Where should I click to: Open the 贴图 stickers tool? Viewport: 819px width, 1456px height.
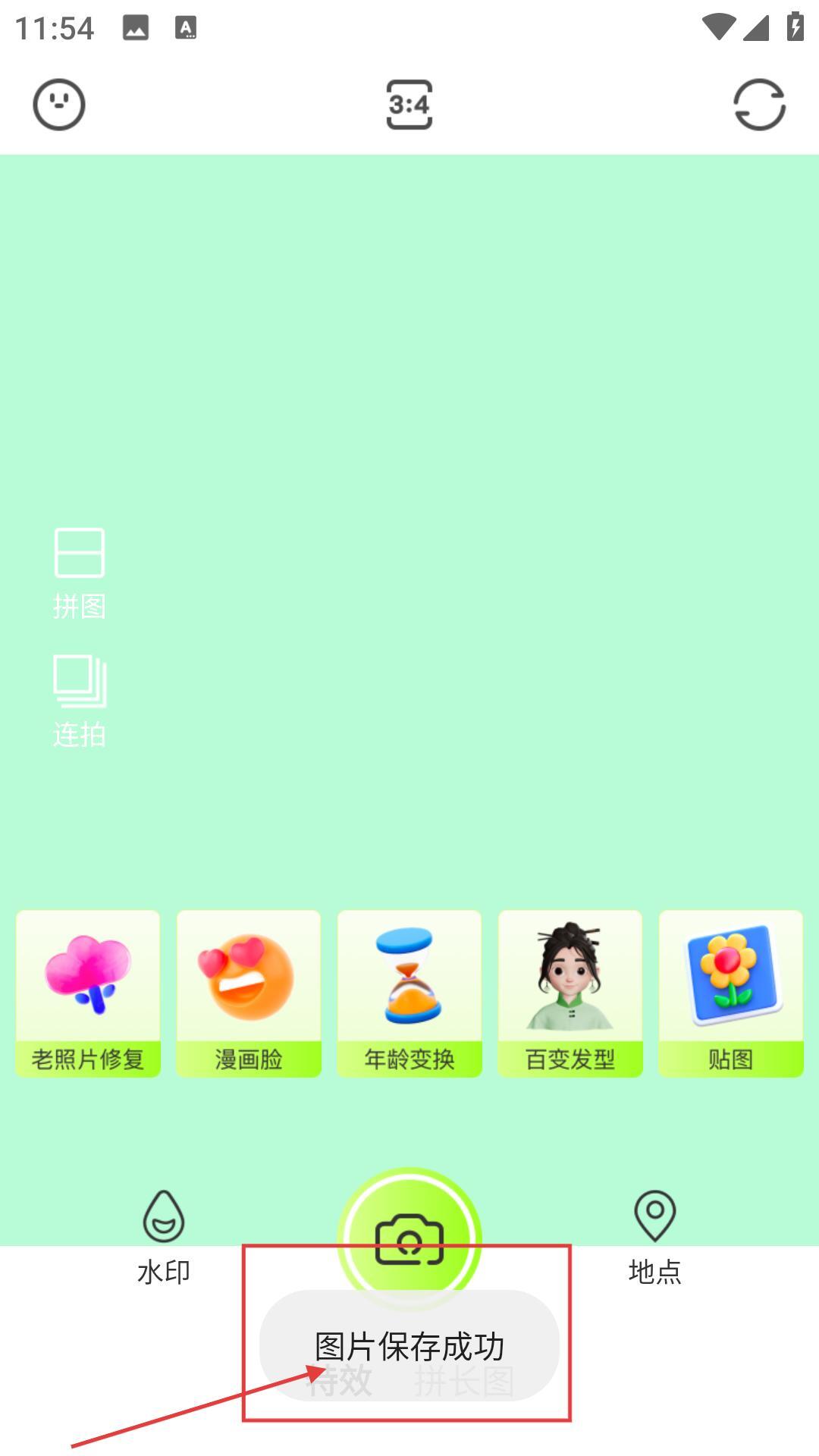pos(731,993)
